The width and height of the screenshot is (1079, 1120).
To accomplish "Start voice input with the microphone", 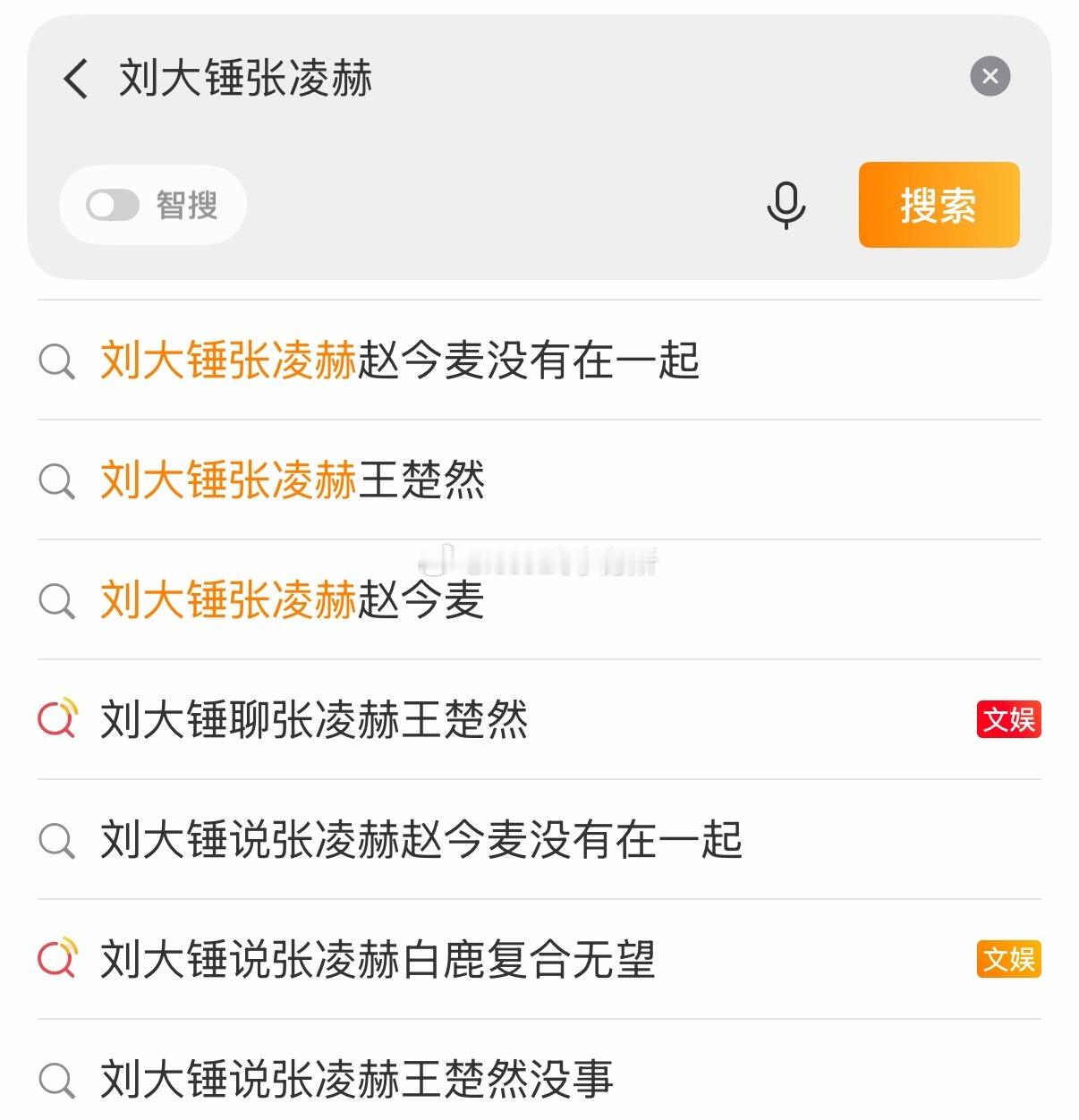I will (x=786, y=205).
